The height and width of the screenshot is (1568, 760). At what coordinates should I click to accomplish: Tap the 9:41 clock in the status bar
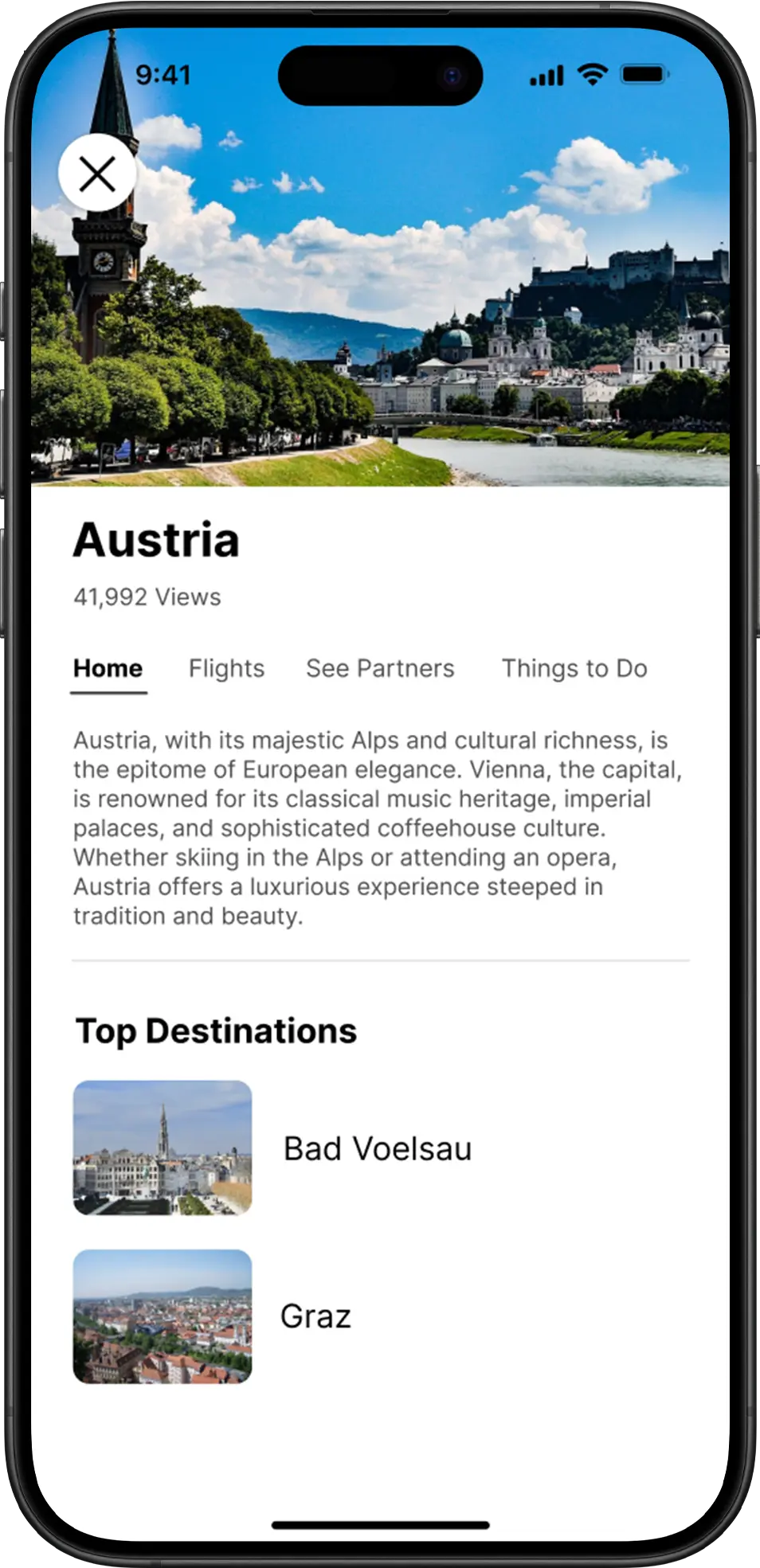(164, 73)
